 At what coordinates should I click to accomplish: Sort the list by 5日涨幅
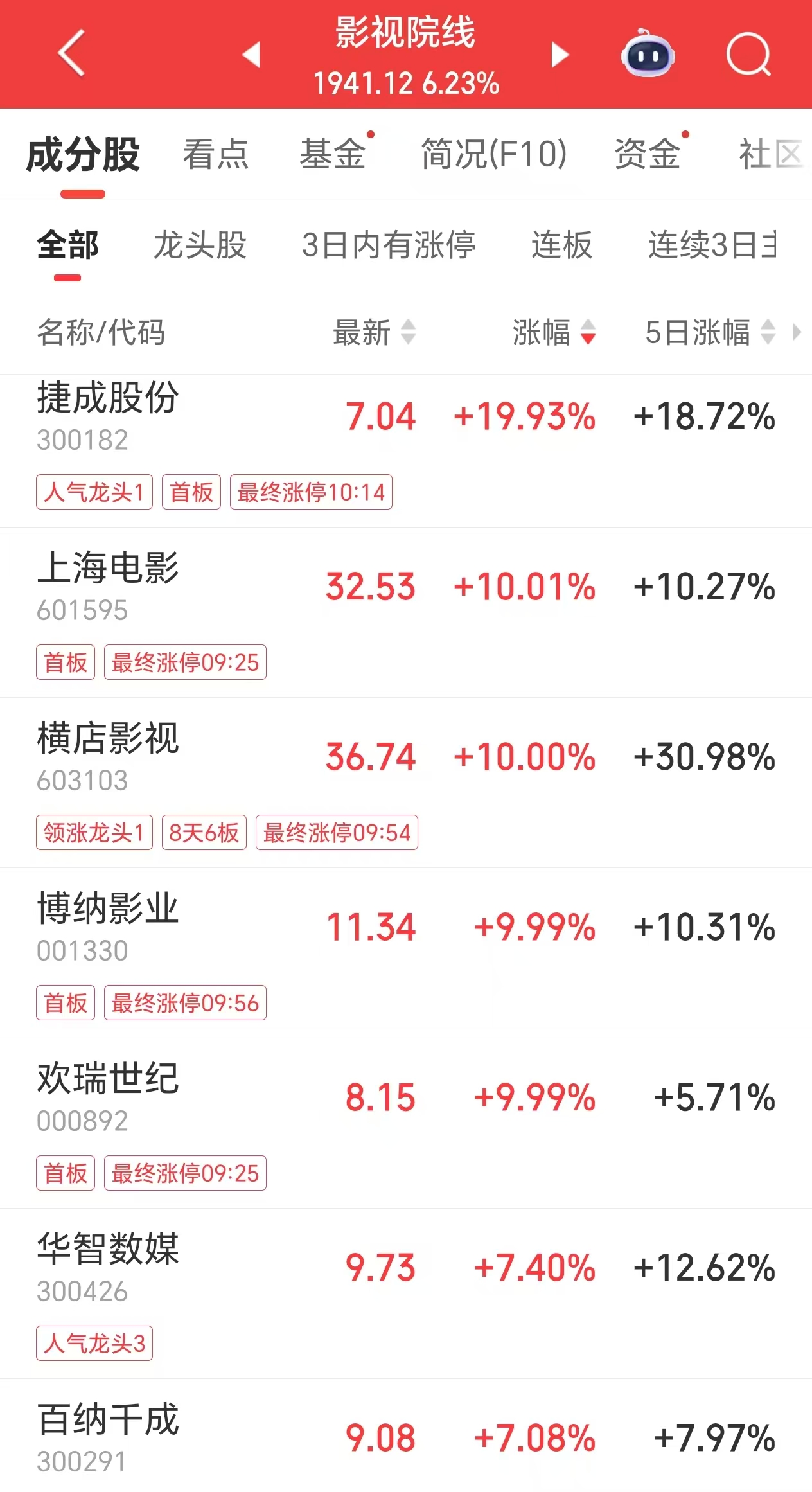tap(710, 332)
